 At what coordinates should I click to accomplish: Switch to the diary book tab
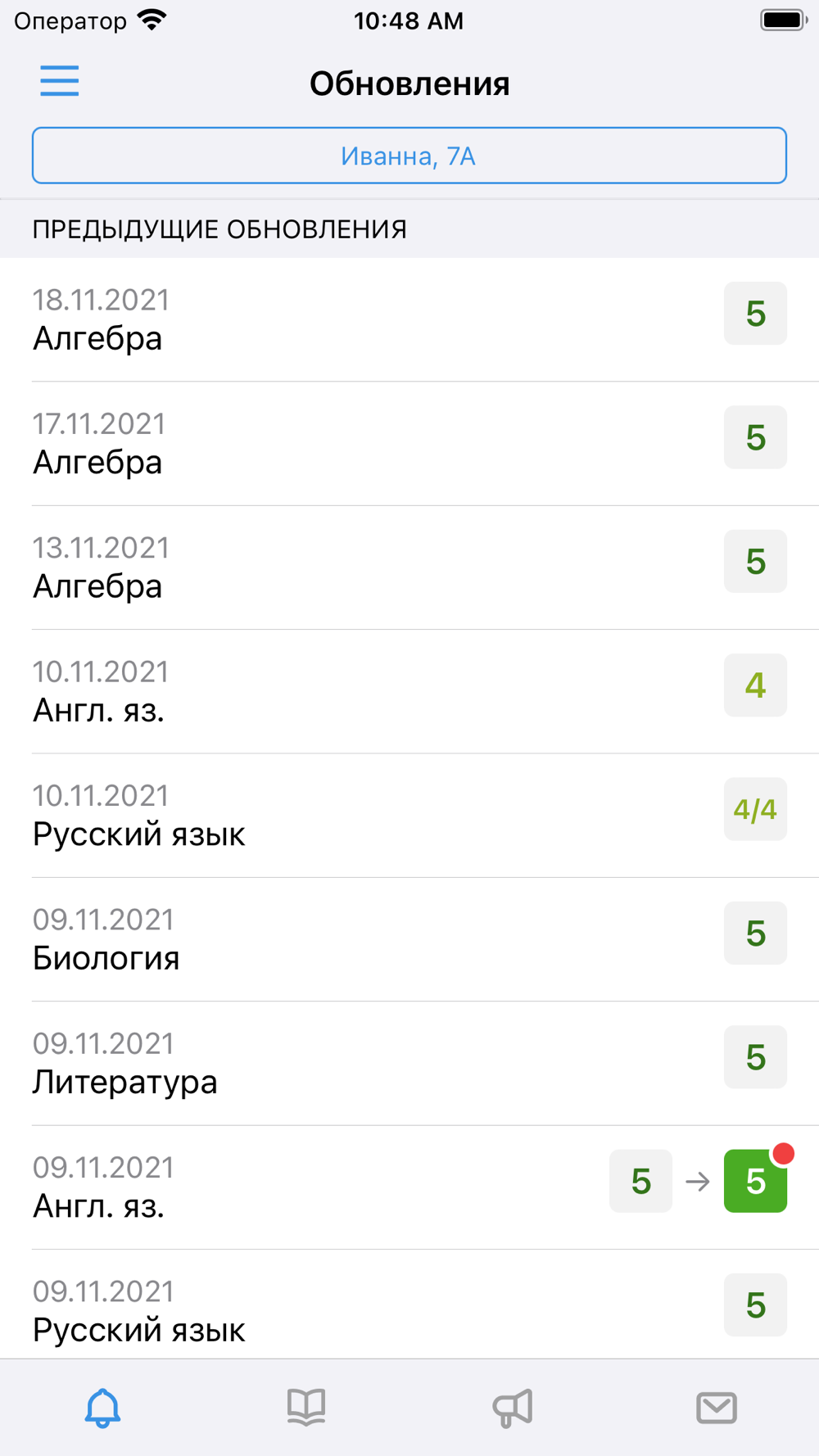point(306,1408)
